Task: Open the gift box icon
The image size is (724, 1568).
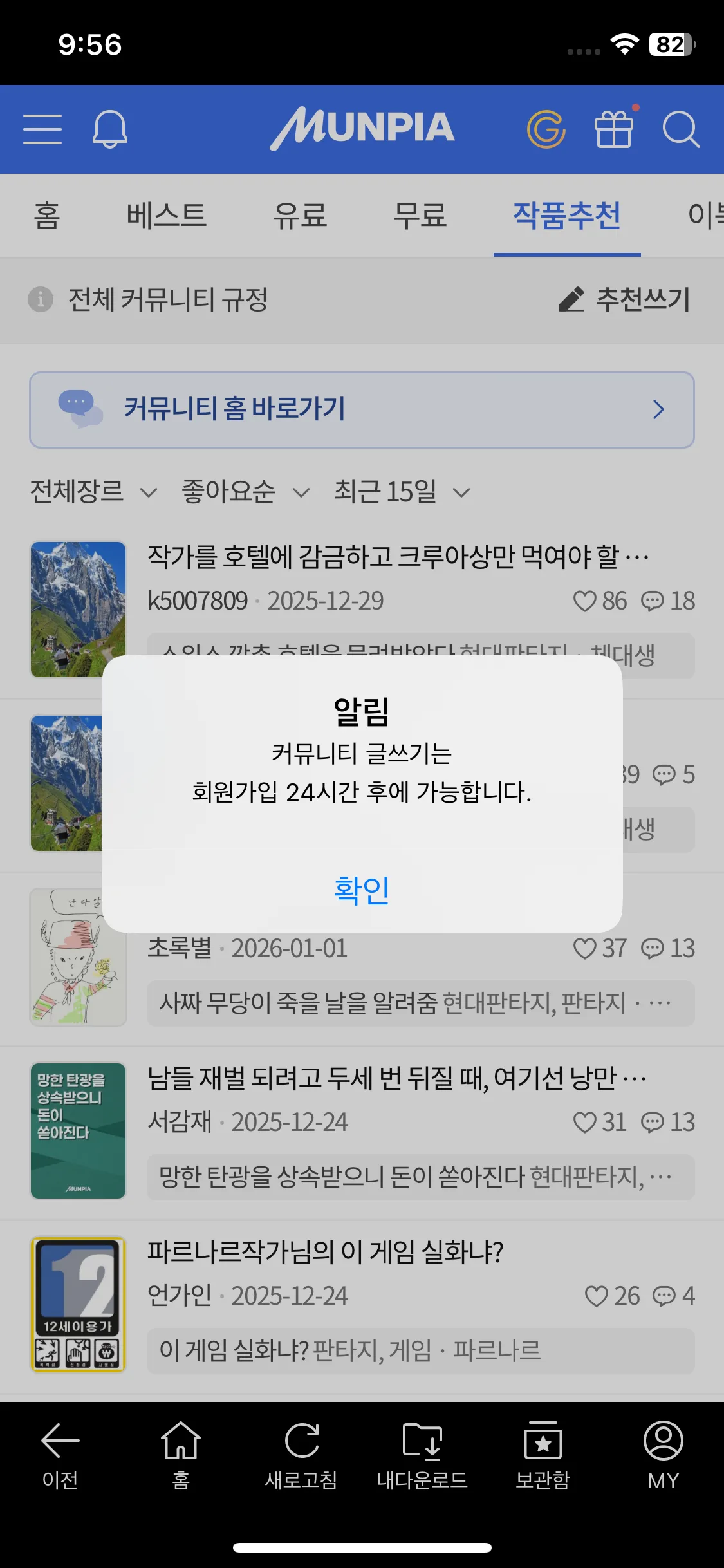Action: [613, 129]
